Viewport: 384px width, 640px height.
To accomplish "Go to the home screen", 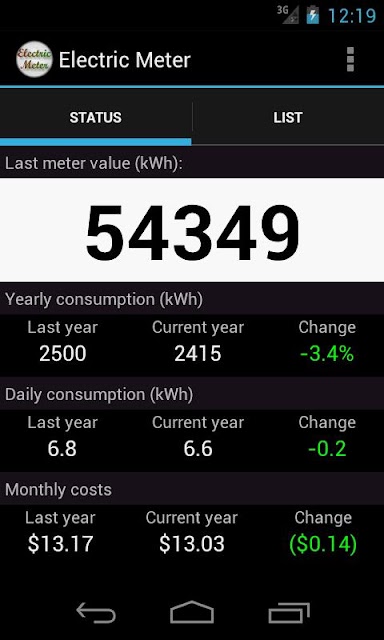I will (192, 612).
